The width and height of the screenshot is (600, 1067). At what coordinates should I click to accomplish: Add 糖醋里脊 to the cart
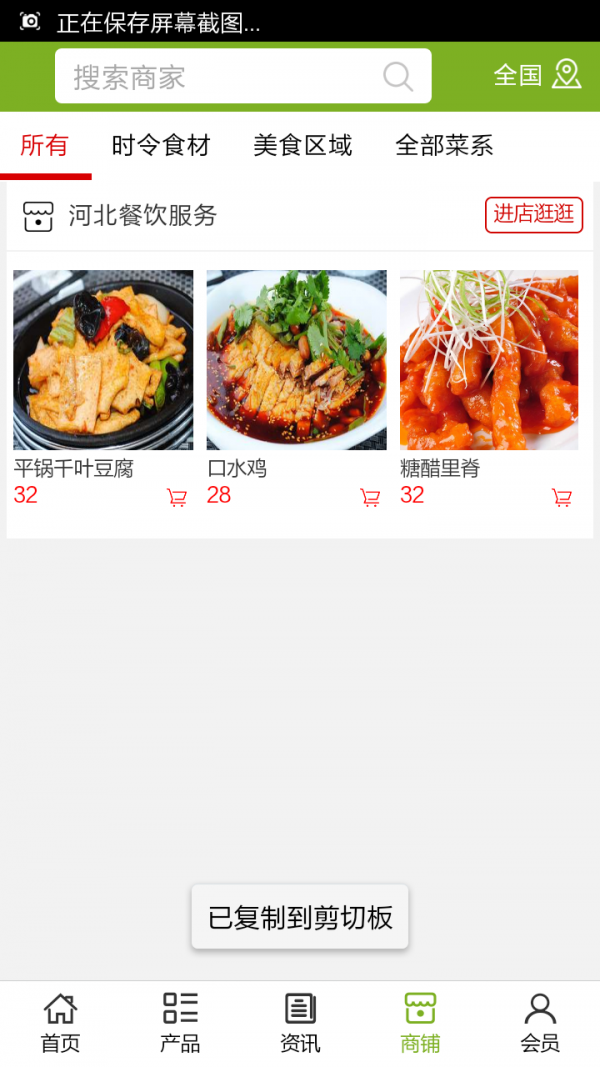click(x=562, y=498)
